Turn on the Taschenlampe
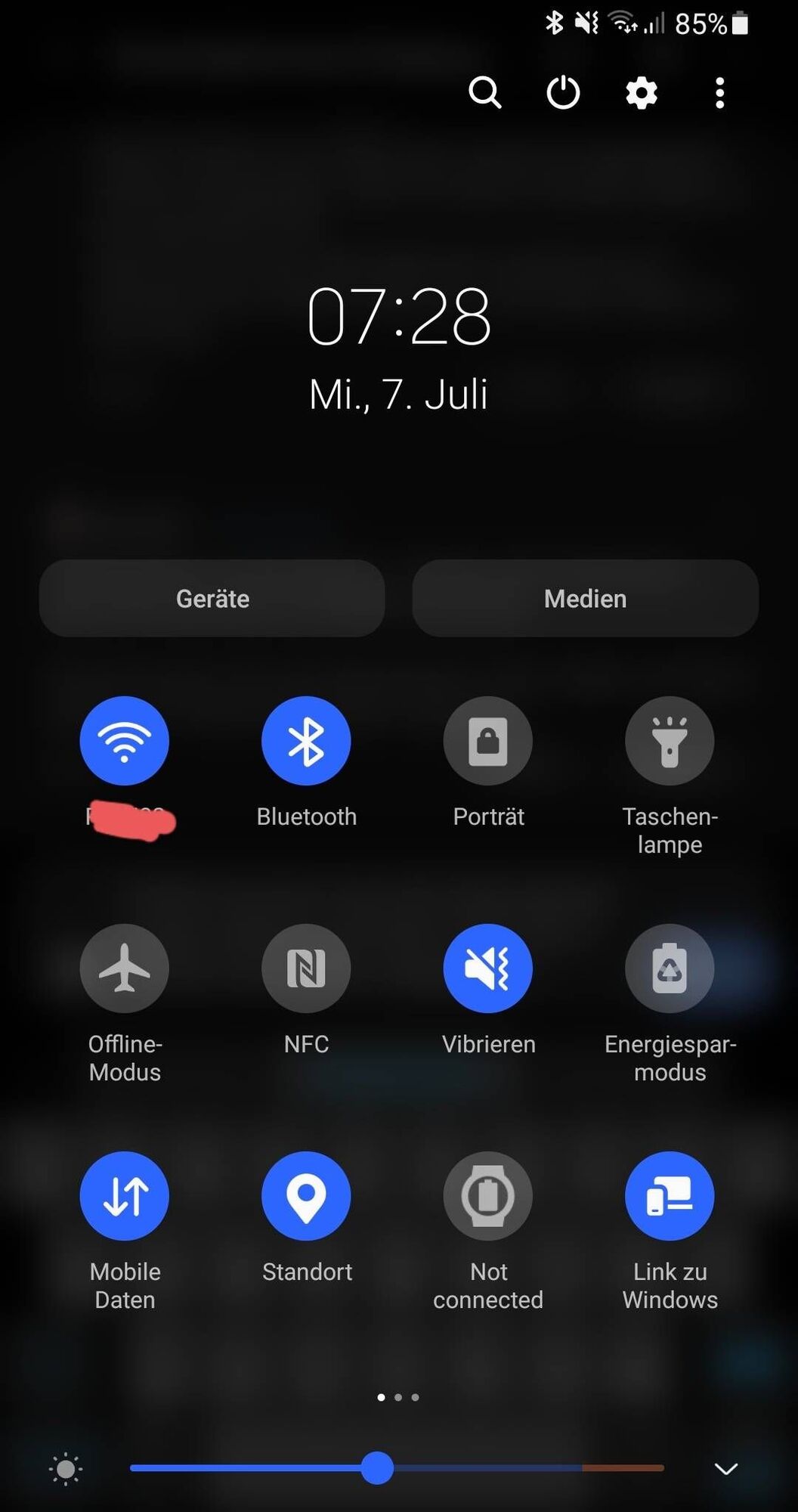Screen dimensions: 798x1512 tap(670, 741)
